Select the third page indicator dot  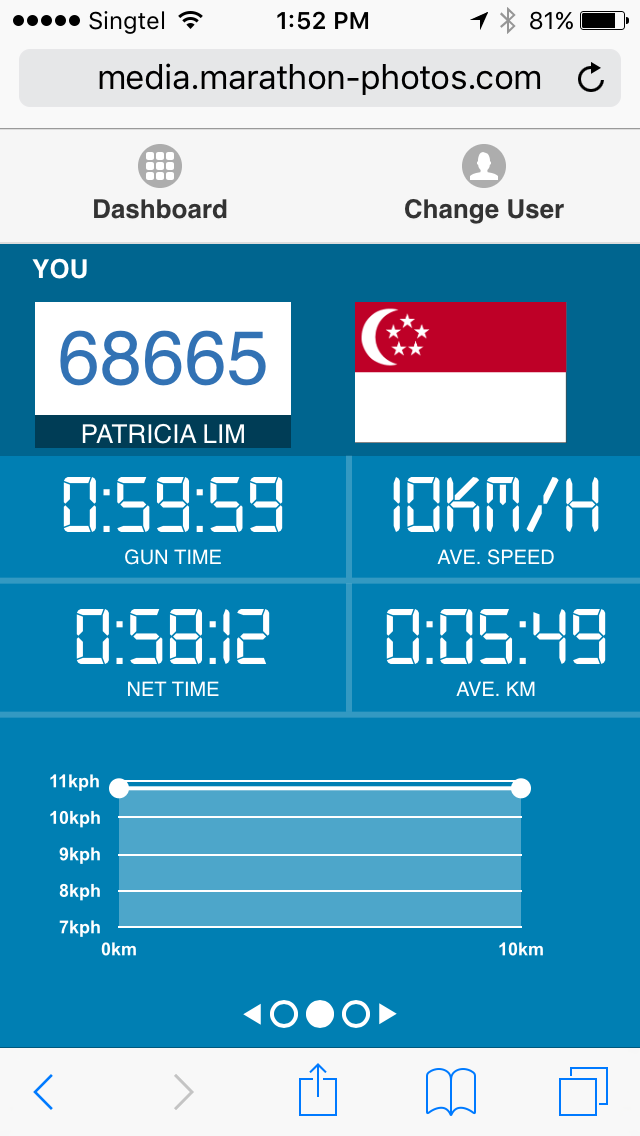click(355, 1014)
